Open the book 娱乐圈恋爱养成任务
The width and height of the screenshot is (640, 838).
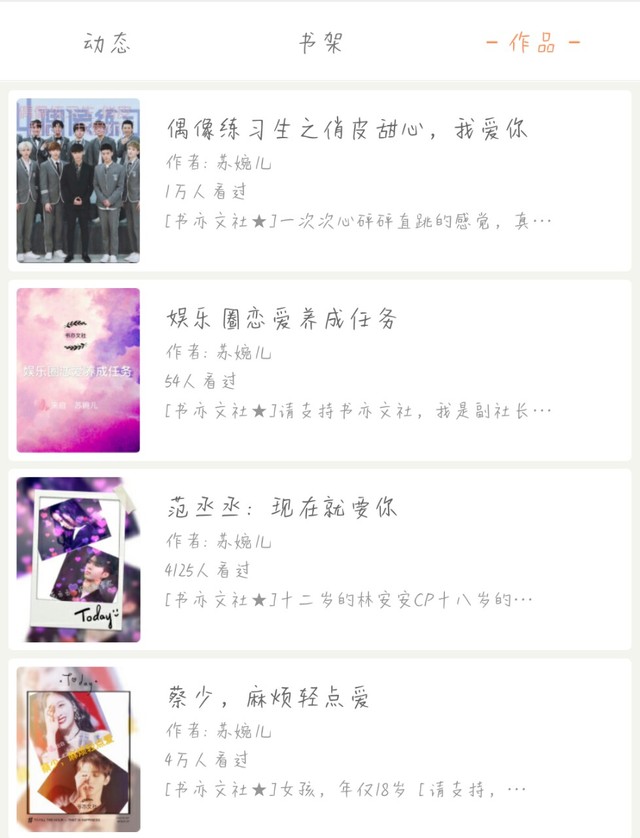[x=319, y=370]
